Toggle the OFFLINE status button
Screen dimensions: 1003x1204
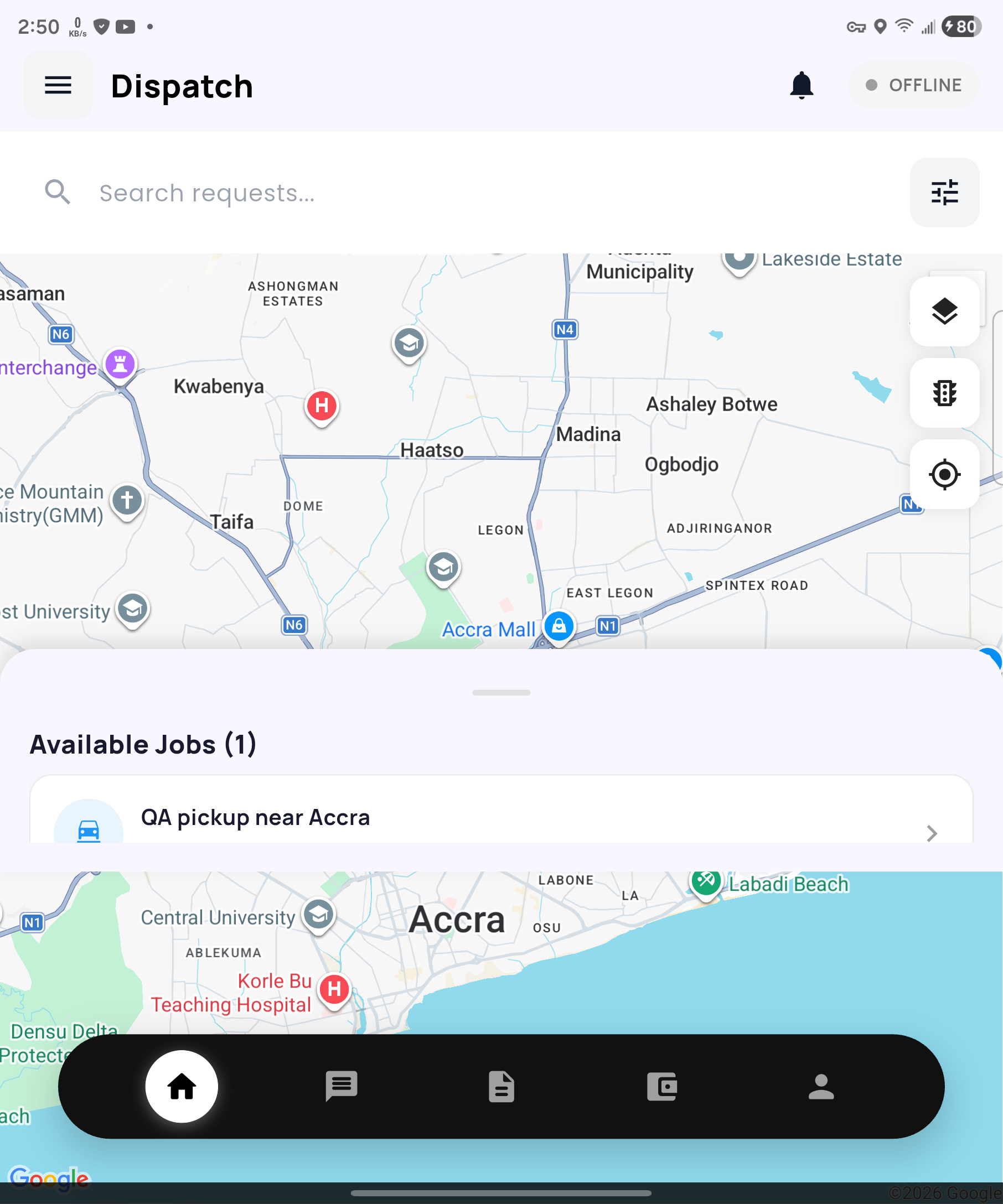913,85
